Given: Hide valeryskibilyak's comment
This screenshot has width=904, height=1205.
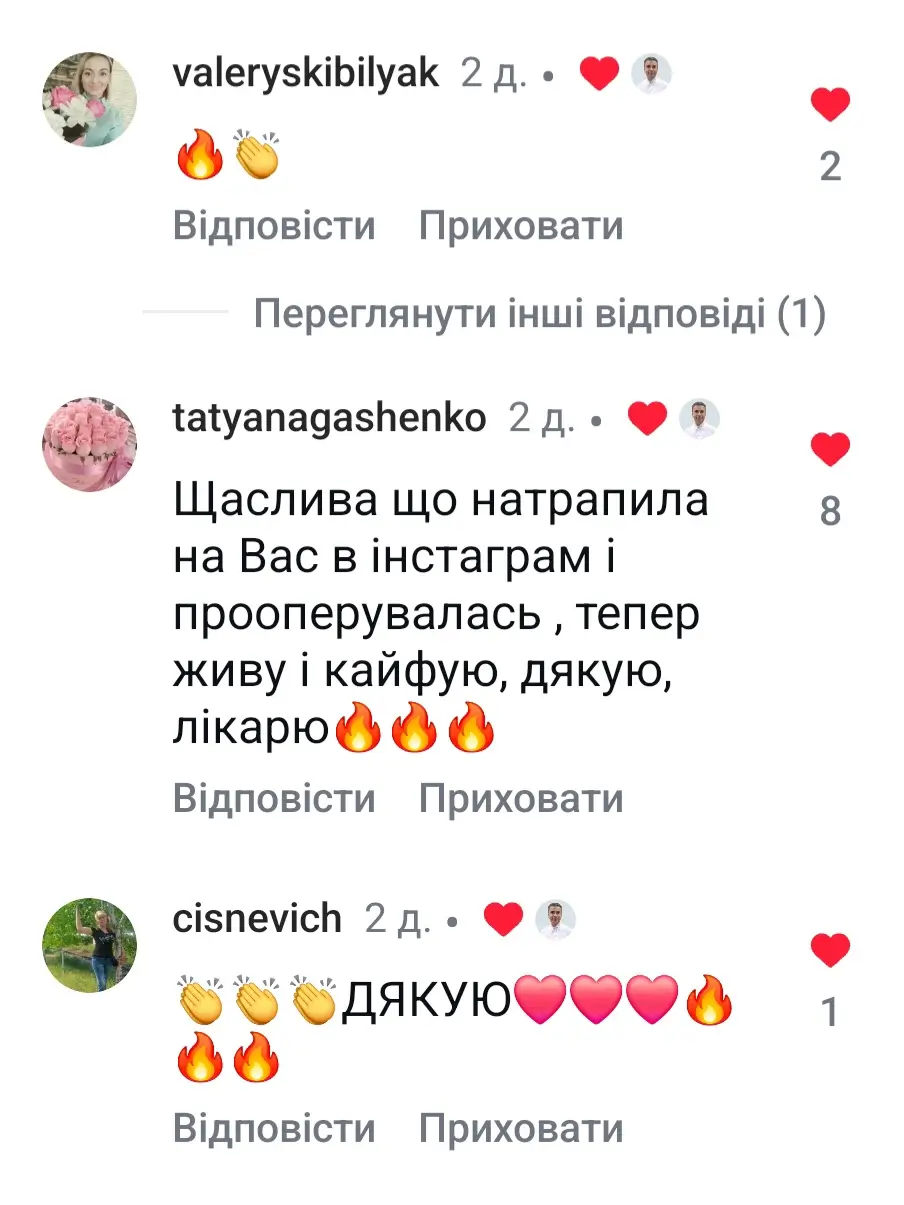Looking at the screenshot, I should click(520, 226).
